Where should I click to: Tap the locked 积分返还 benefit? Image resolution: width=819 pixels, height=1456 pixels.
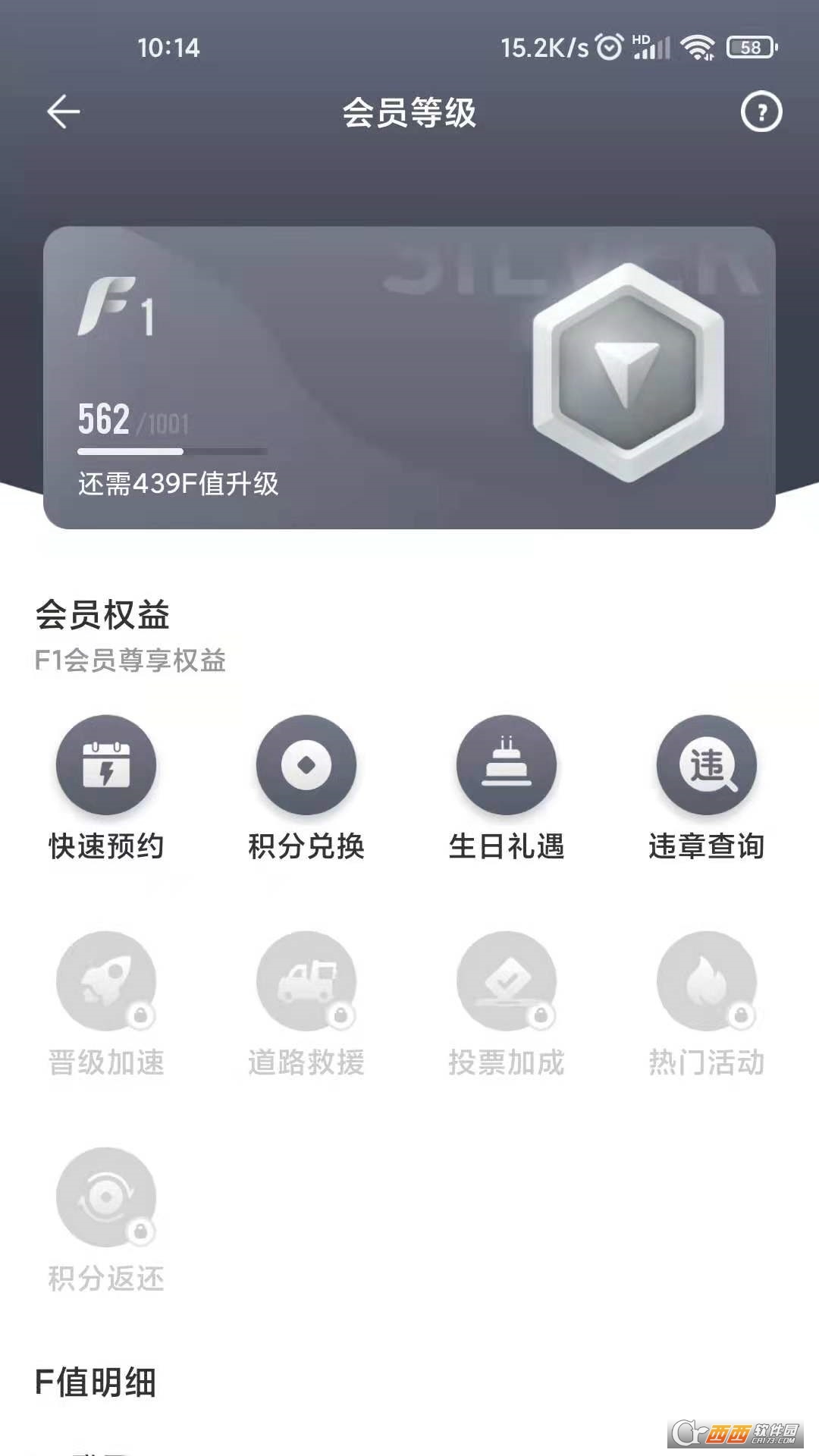106,1221
